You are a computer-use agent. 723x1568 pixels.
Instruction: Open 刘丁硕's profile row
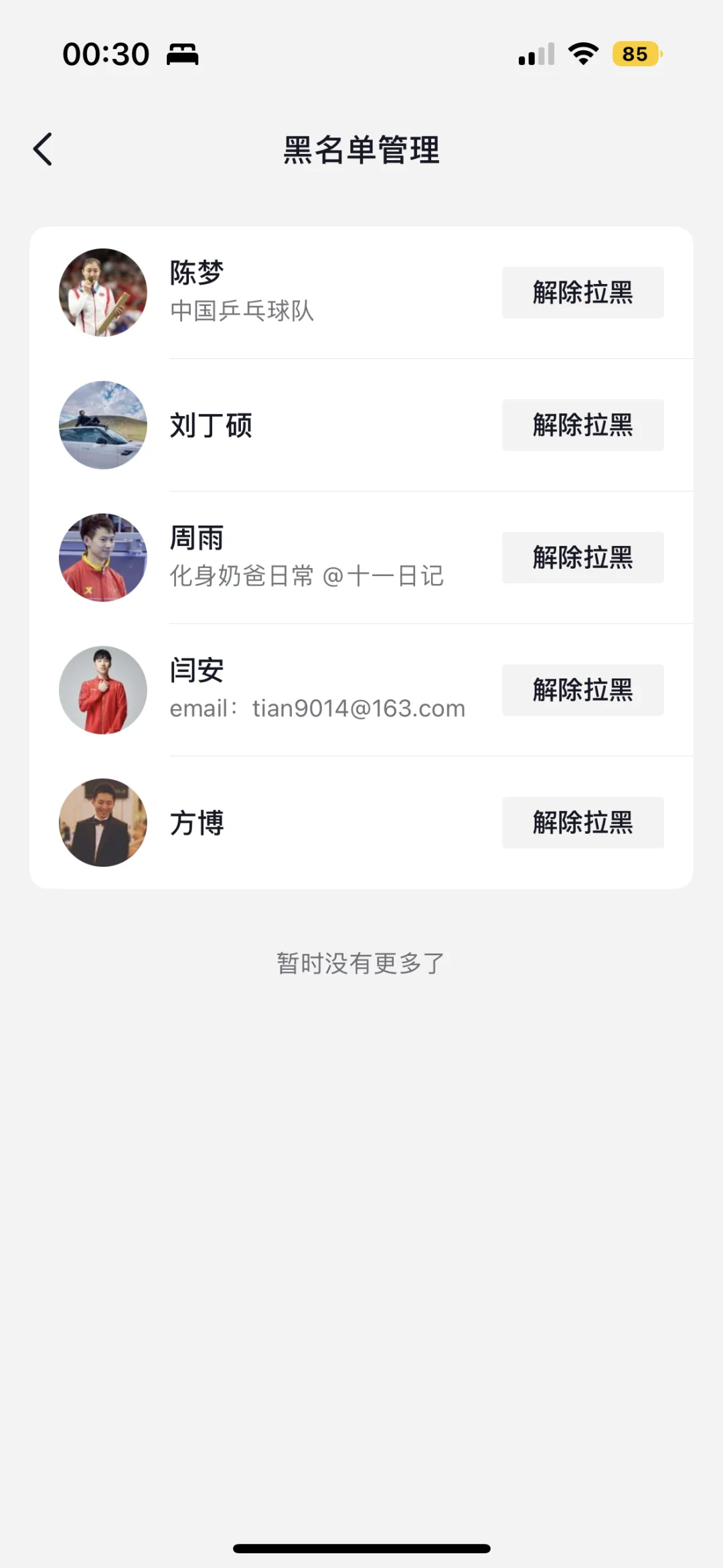[268, 425]
